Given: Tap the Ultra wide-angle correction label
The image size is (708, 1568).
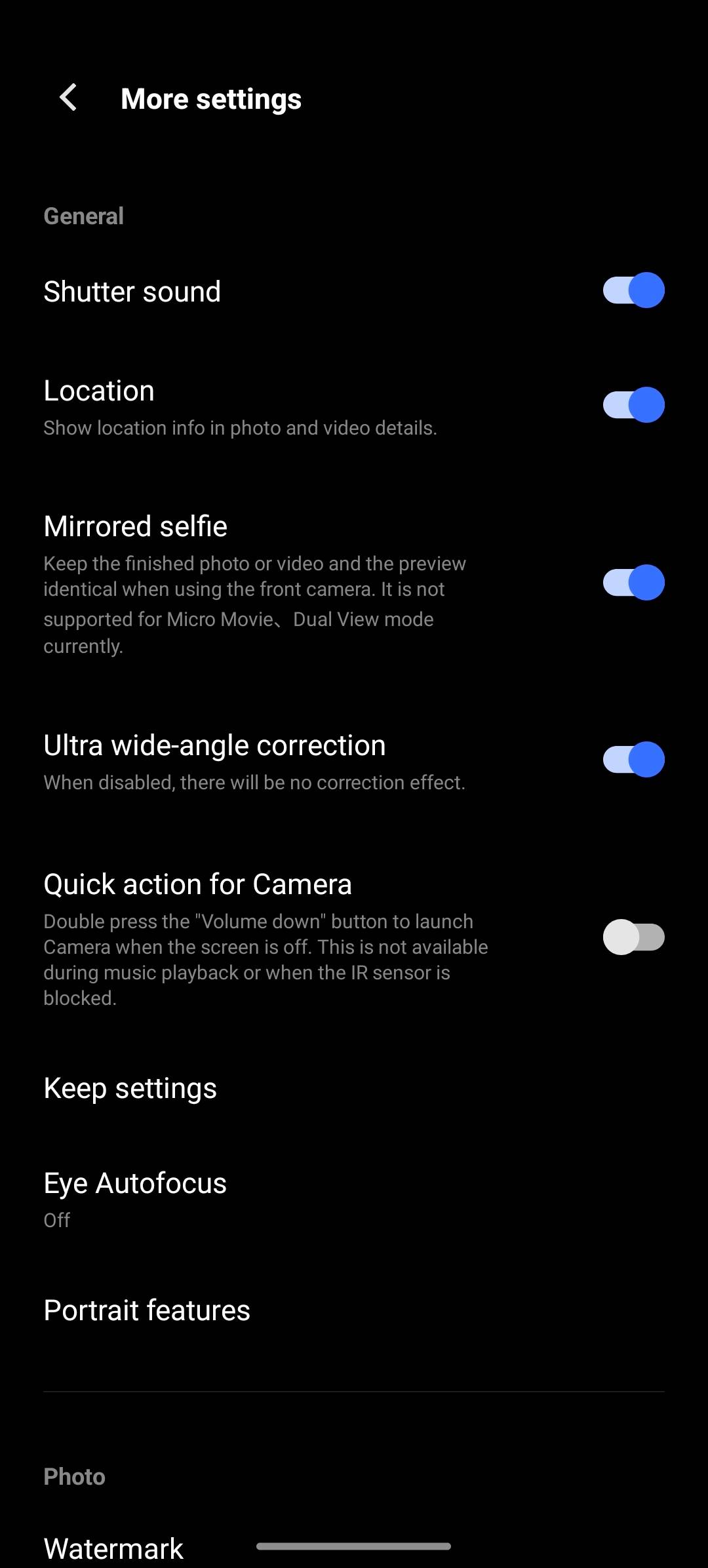Looking at the screenshot, I should click(x=214, y=745).
